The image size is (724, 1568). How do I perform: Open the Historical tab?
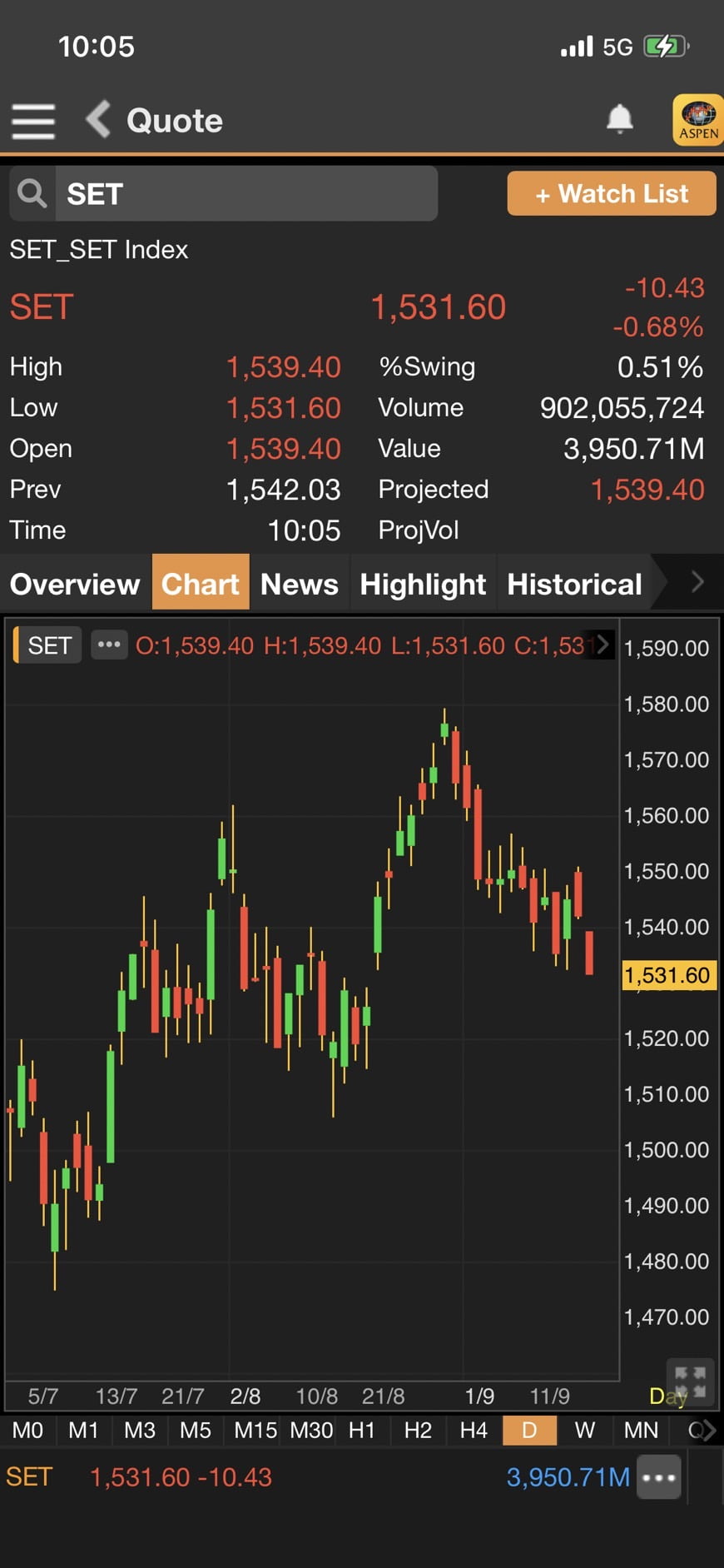(574, 584)
